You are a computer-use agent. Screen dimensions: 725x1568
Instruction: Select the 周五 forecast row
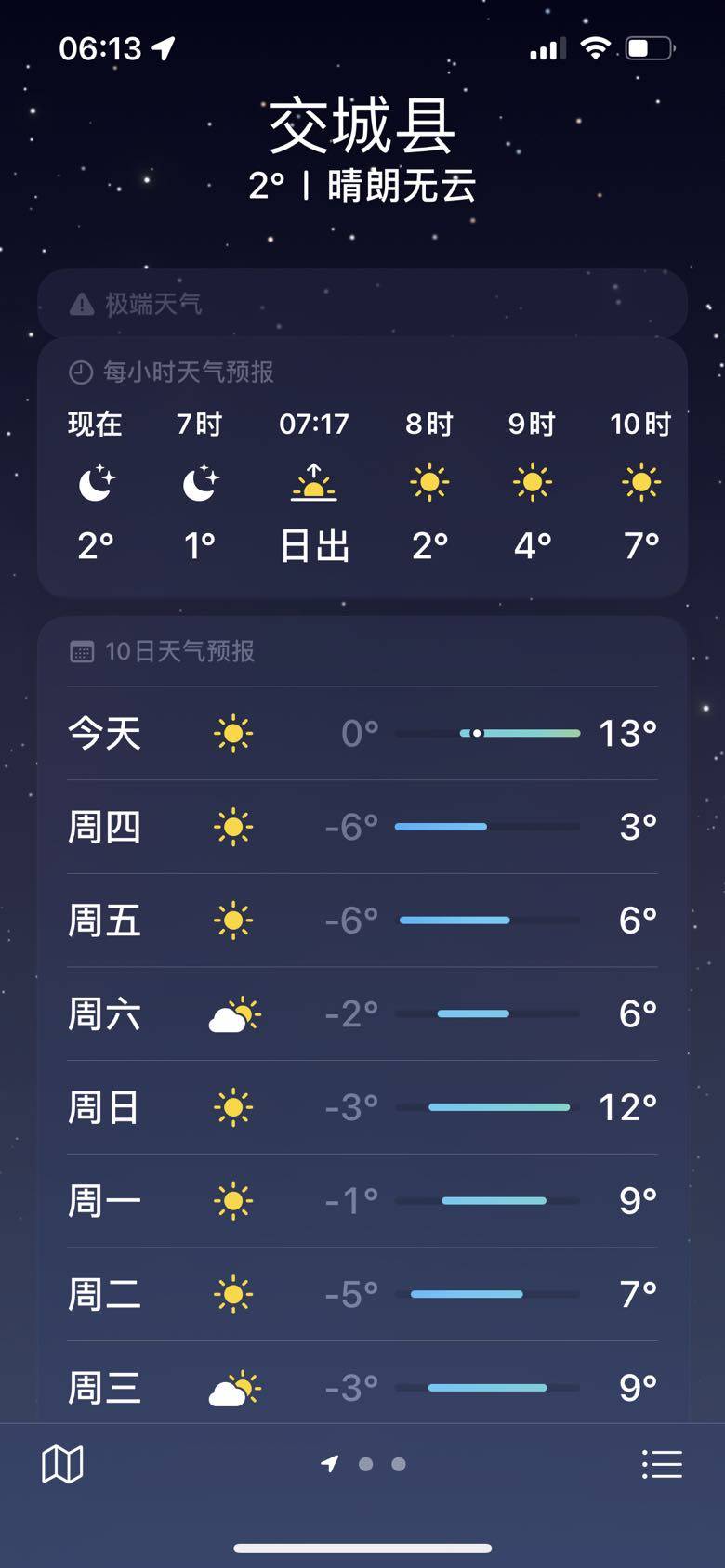(x=362, y=921)
